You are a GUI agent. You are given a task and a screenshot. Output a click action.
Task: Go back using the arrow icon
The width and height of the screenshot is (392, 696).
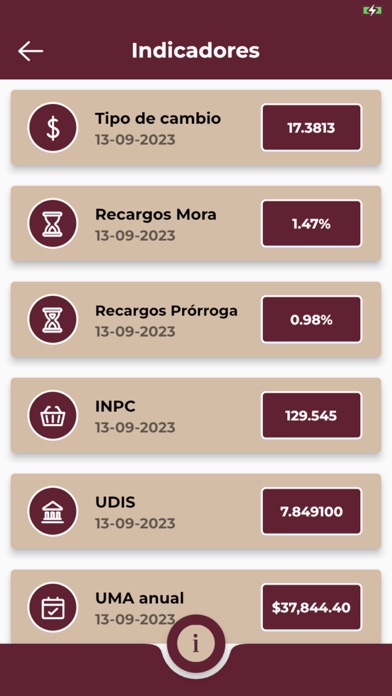31,51
